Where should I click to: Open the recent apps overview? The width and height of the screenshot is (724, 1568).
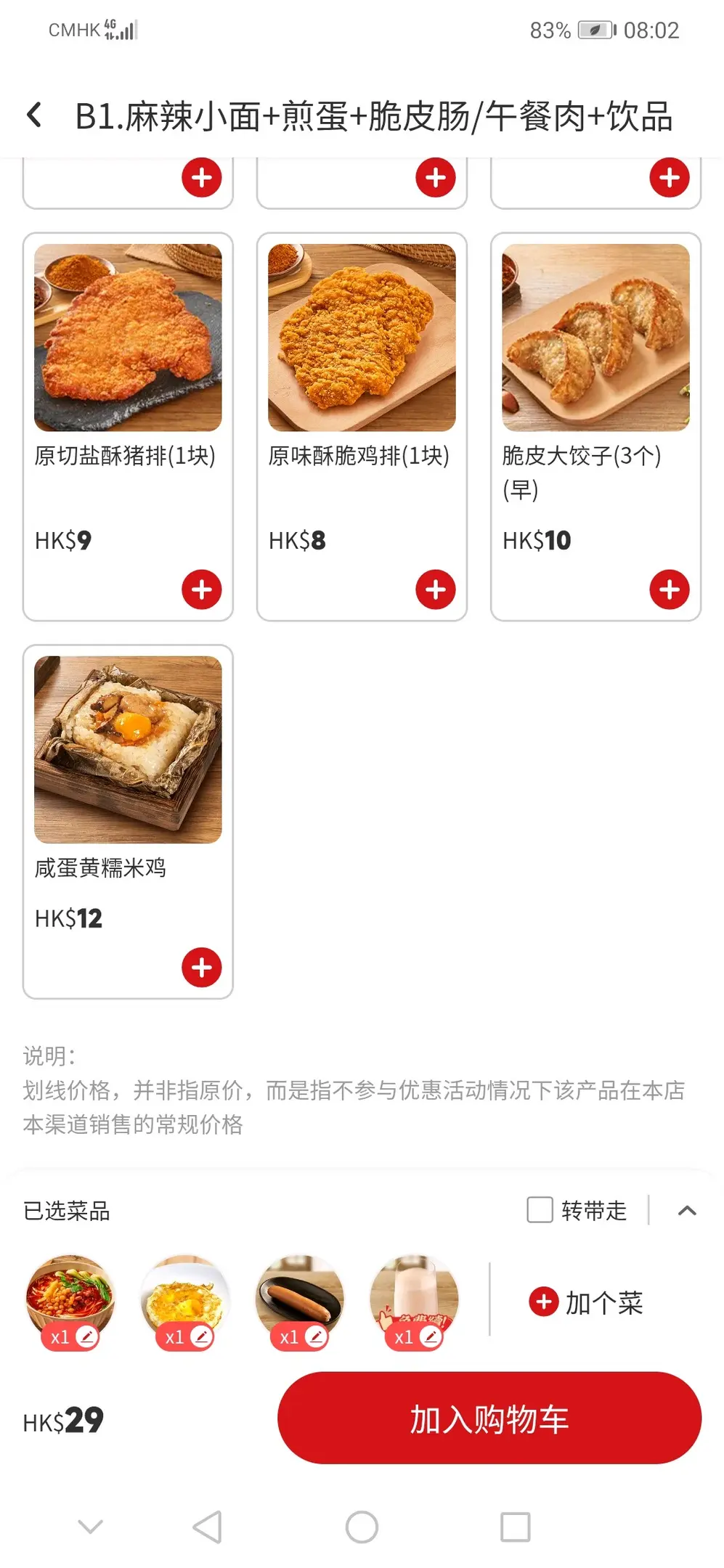point(515,1527)
